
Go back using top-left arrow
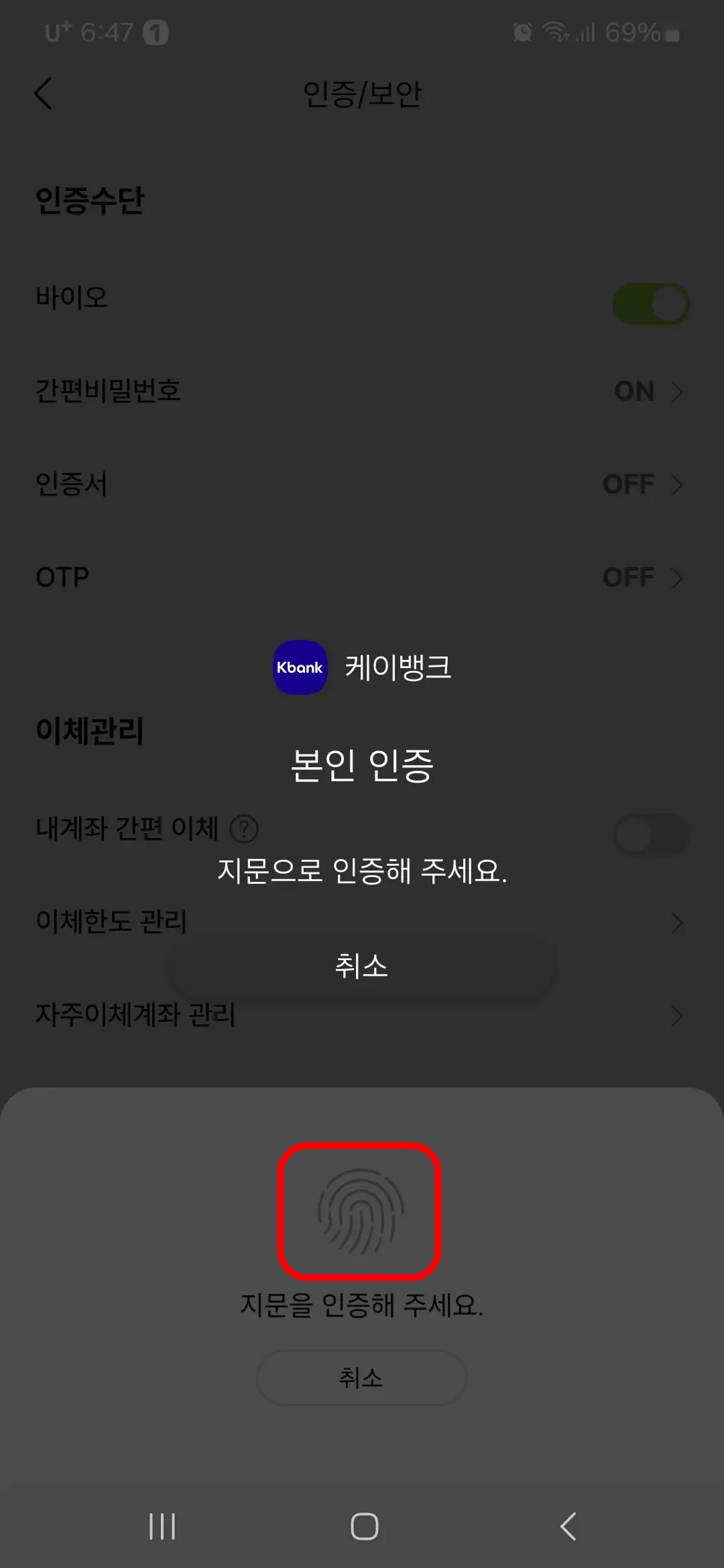click(42, 94)
